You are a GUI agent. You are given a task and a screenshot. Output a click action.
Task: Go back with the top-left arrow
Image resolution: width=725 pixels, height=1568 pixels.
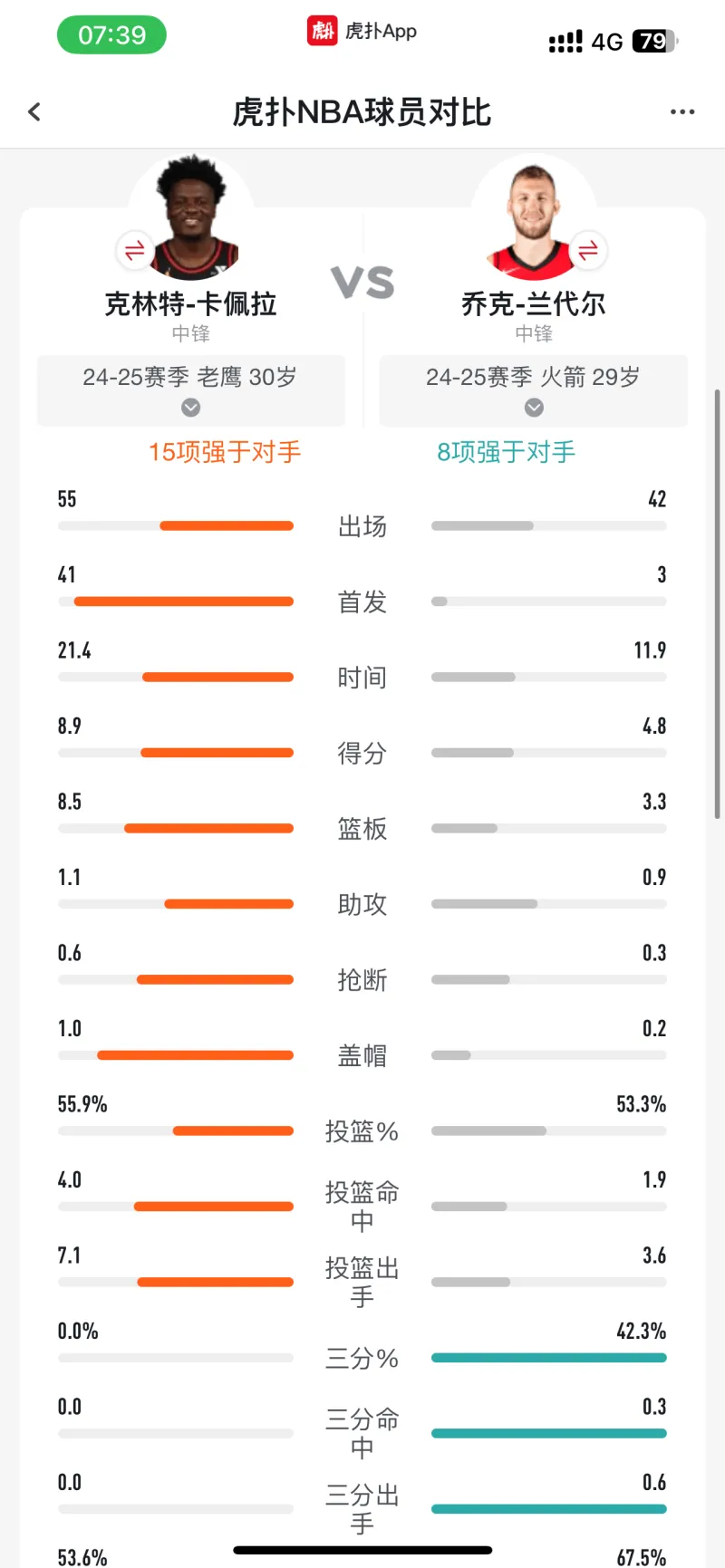point(34,111)
